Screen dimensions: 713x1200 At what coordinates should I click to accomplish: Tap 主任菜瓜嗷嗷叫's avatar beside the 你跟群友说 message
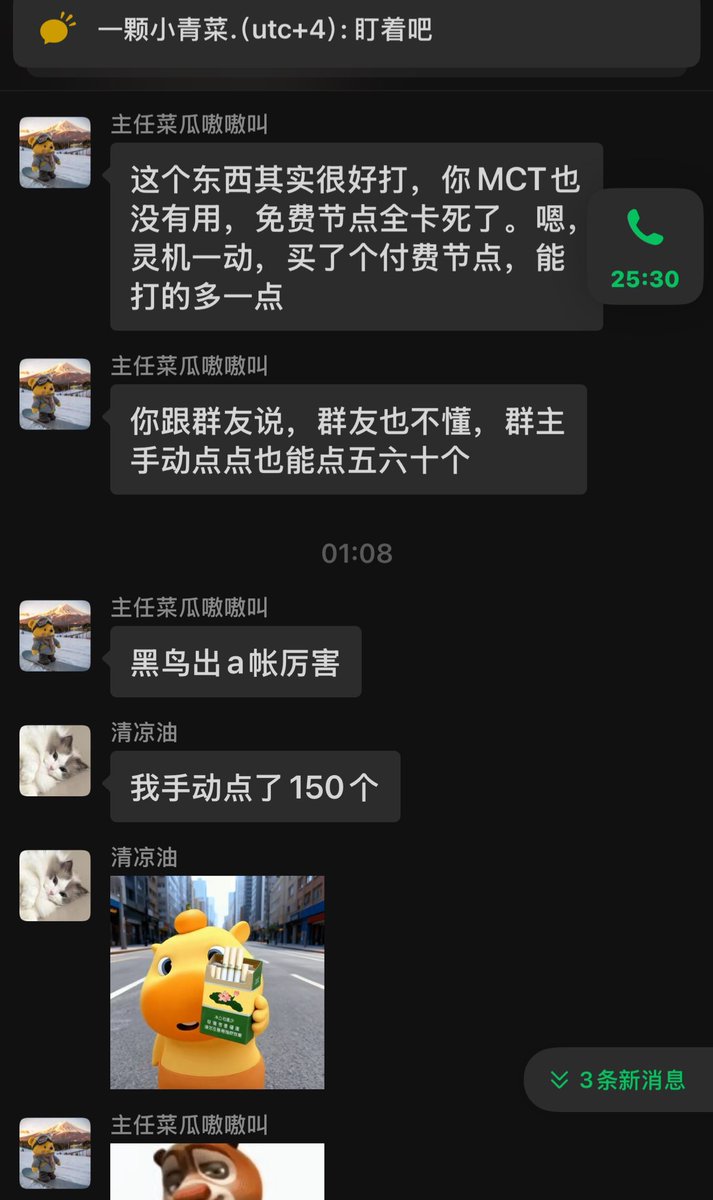tap(55, 394)
